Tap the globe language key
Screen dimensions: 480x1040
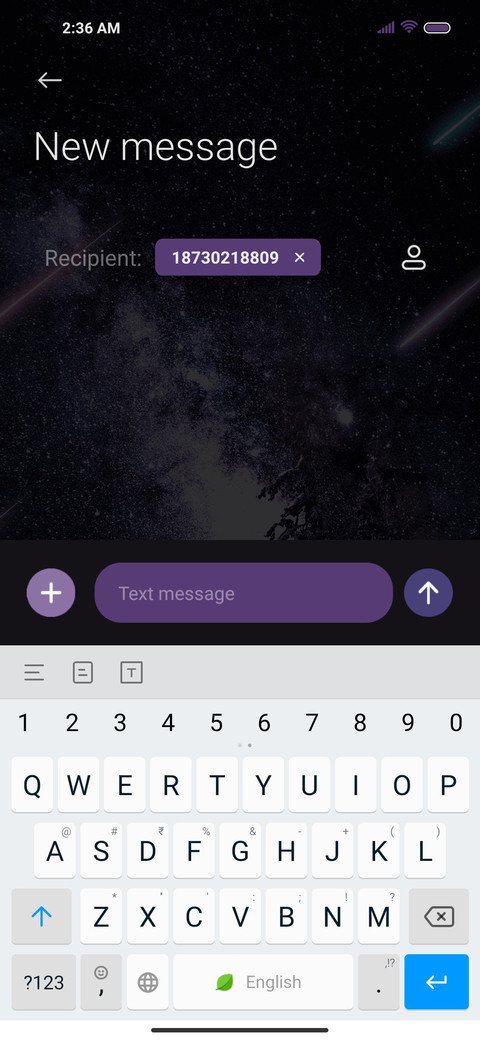point(148,982)
